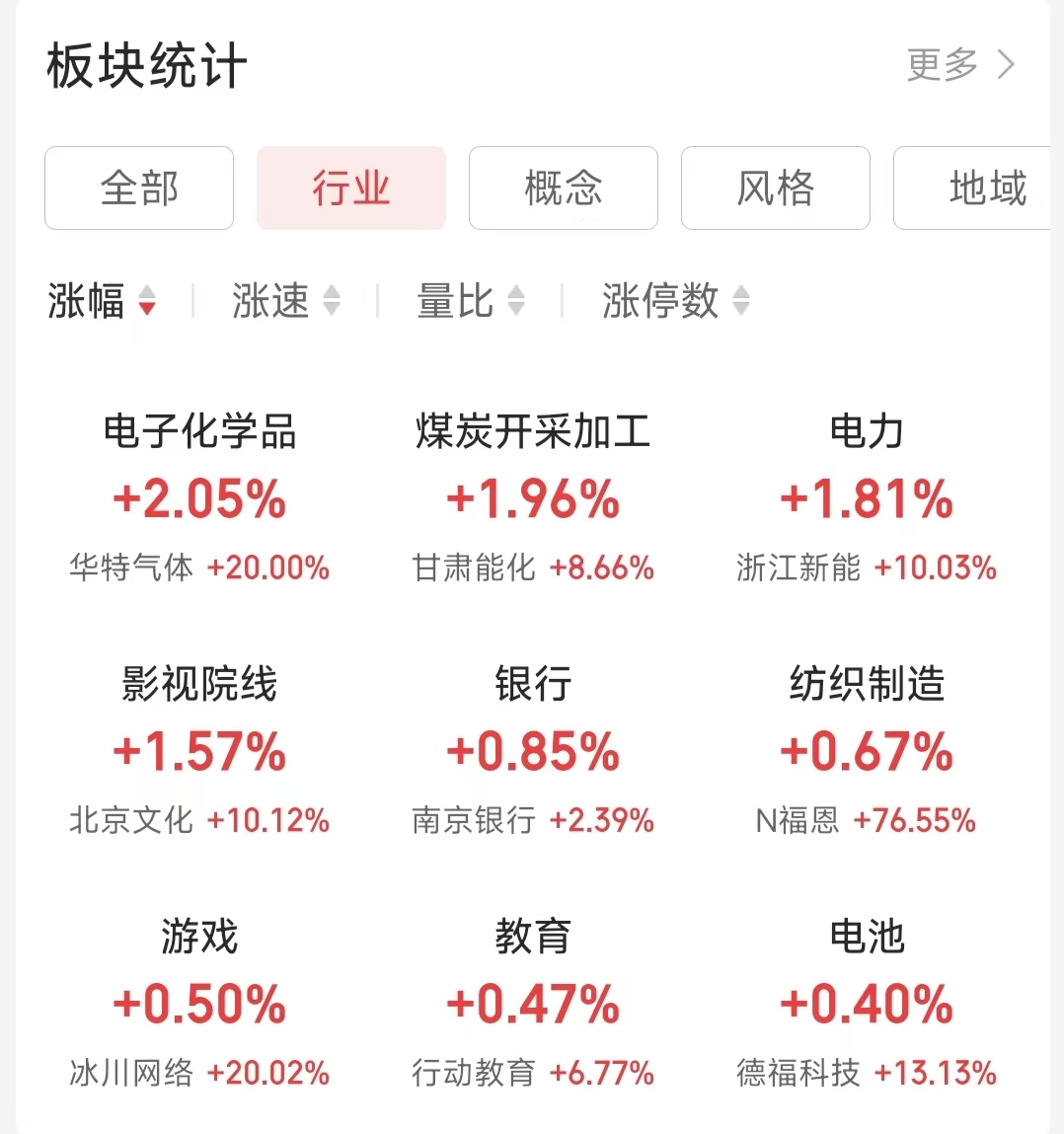Open 更多 to see more sectors
This screenshot has height=1134, width=1064.
pos(959,65)
